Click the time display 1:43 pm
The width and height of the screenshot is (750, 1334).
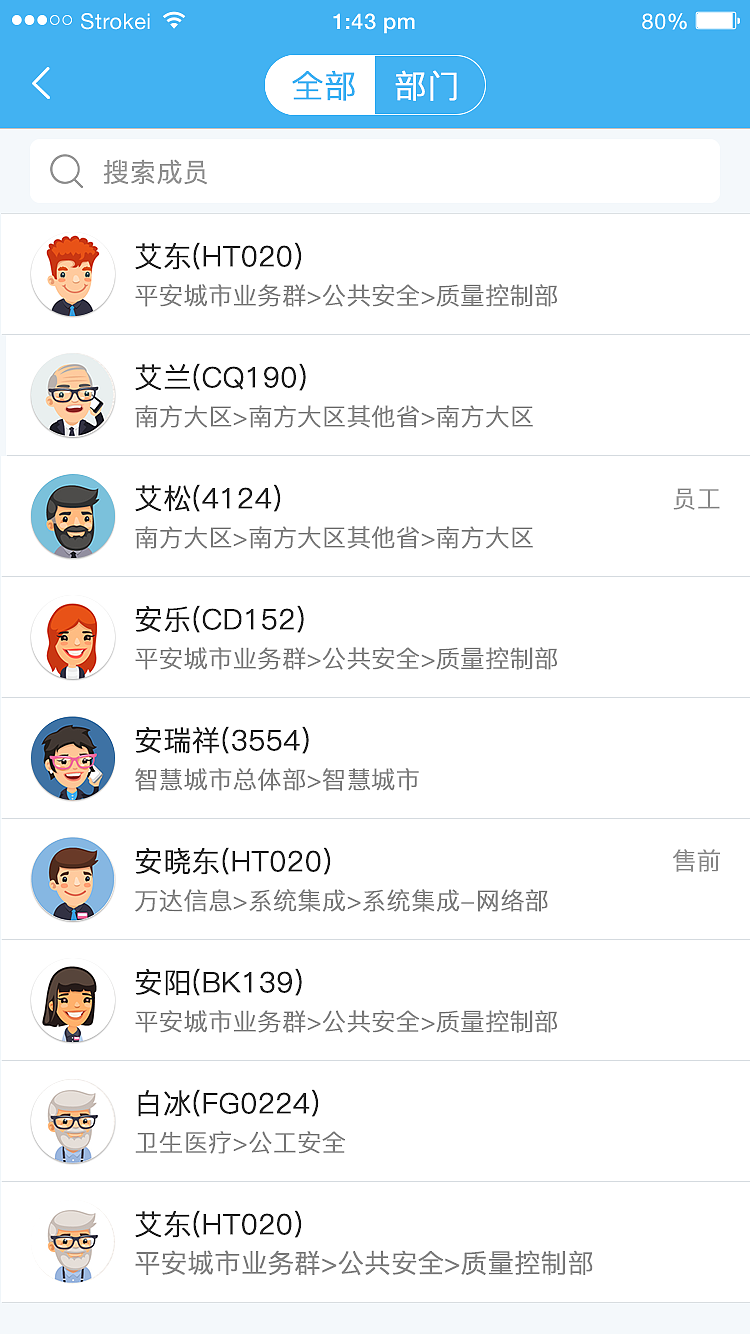click(374, 21)
